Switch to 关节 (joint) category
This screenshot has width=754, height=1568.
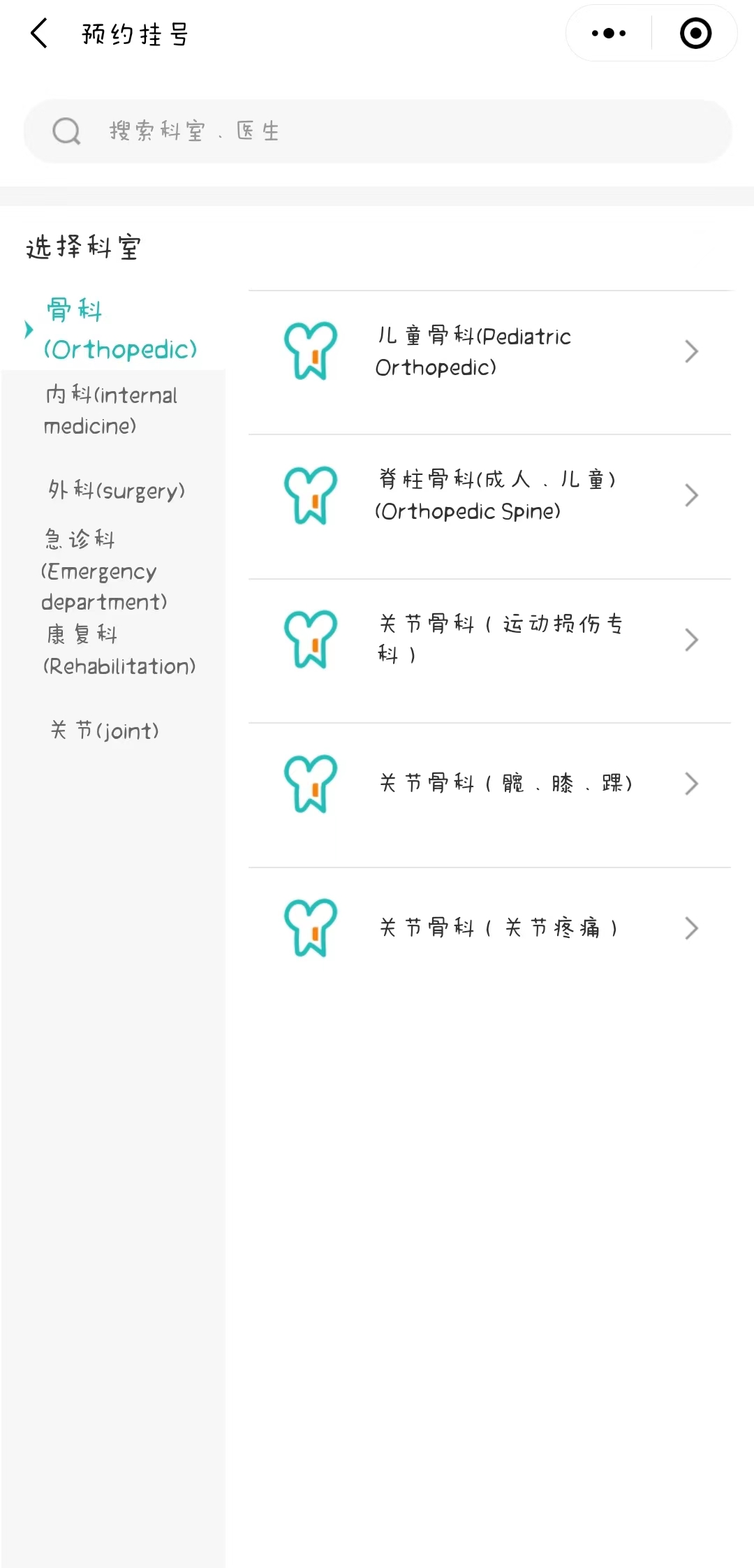(113, 731)
